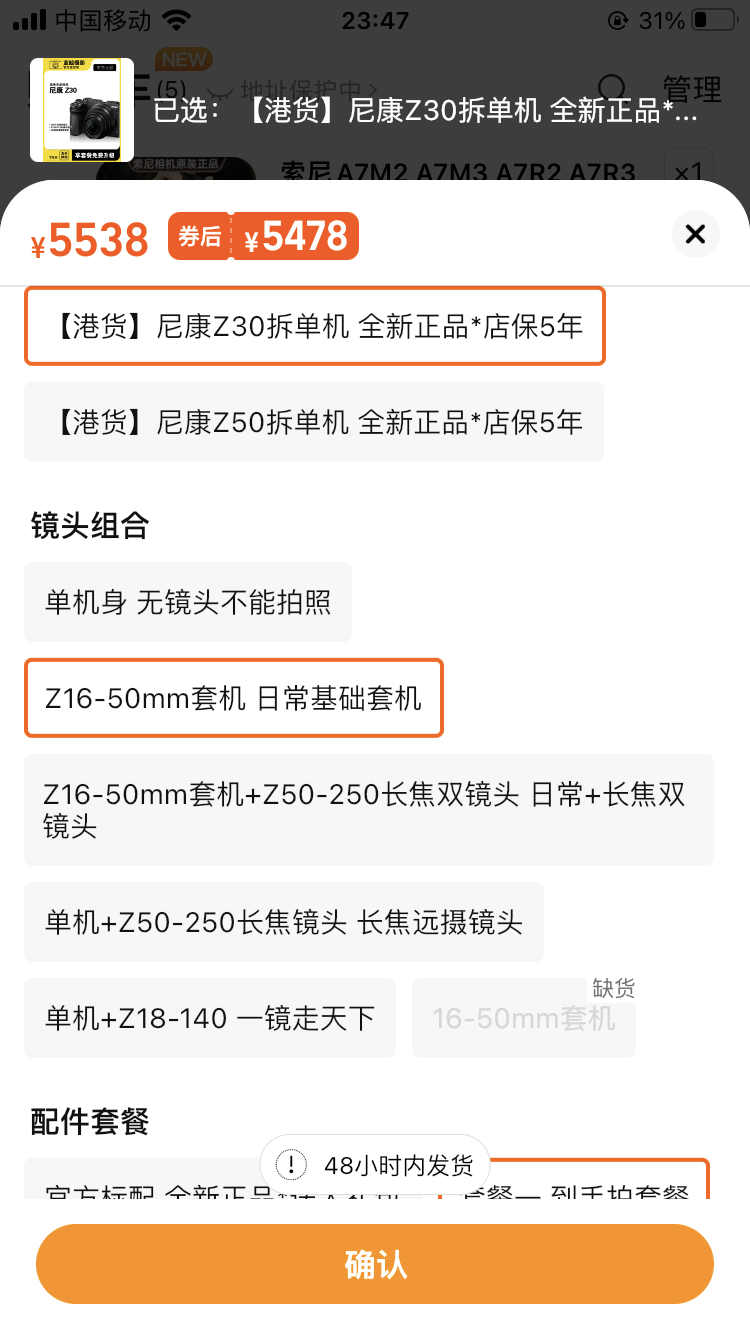This screenshot has height=1334, width=750.
Task: Select the 尼康Z50拆单机 option
Action: [314, 422]
